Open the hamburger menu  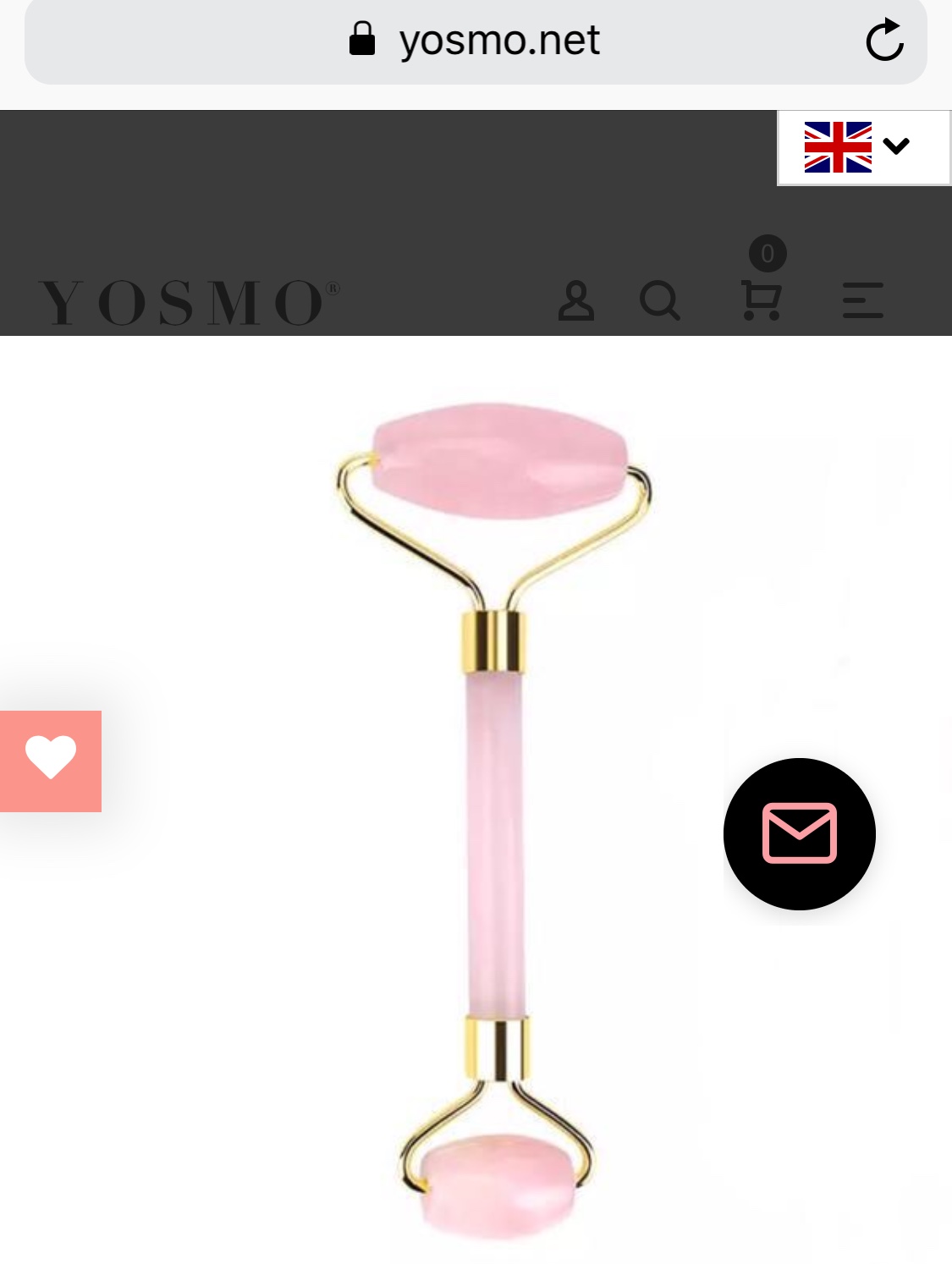coord(863,301)
